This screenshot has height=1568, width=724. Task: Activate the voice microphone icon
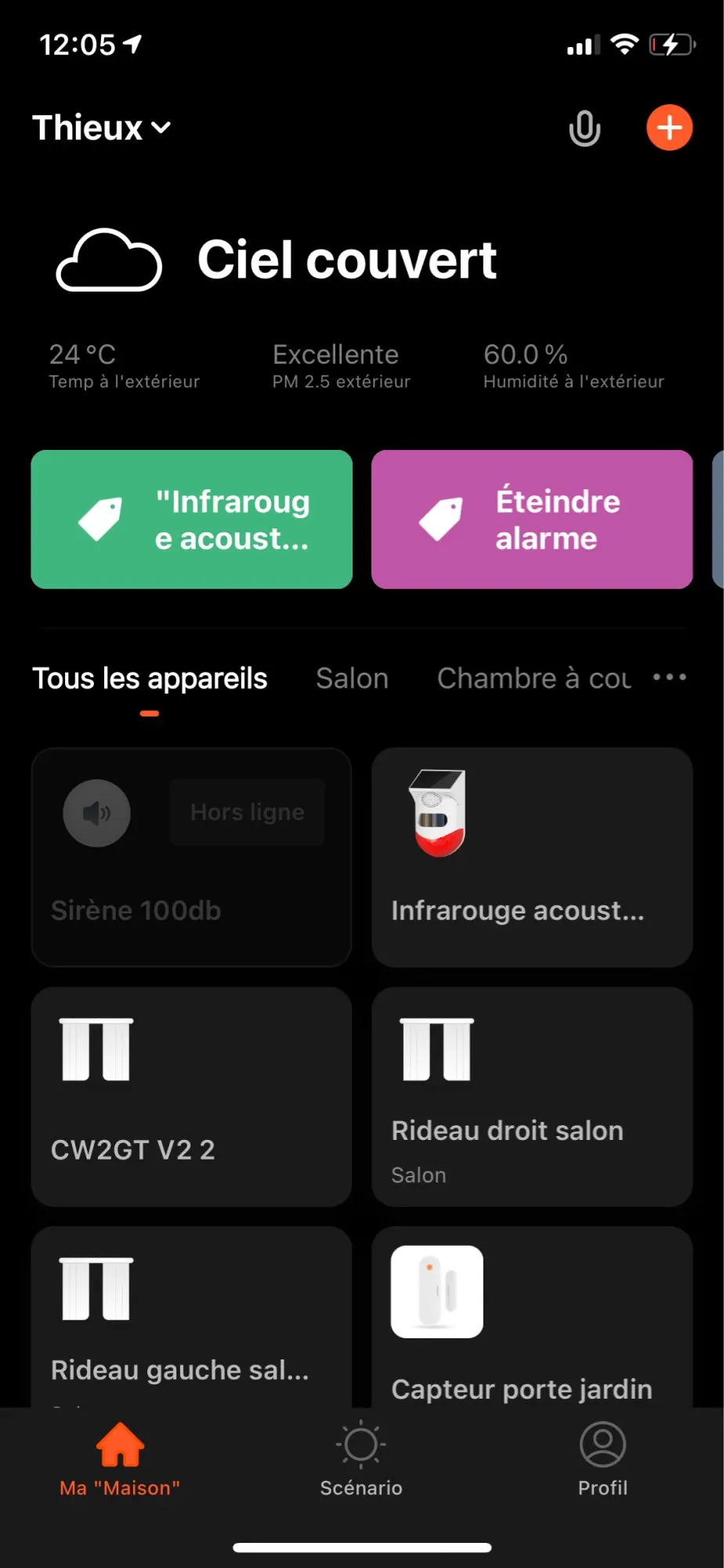coord(585,129)
